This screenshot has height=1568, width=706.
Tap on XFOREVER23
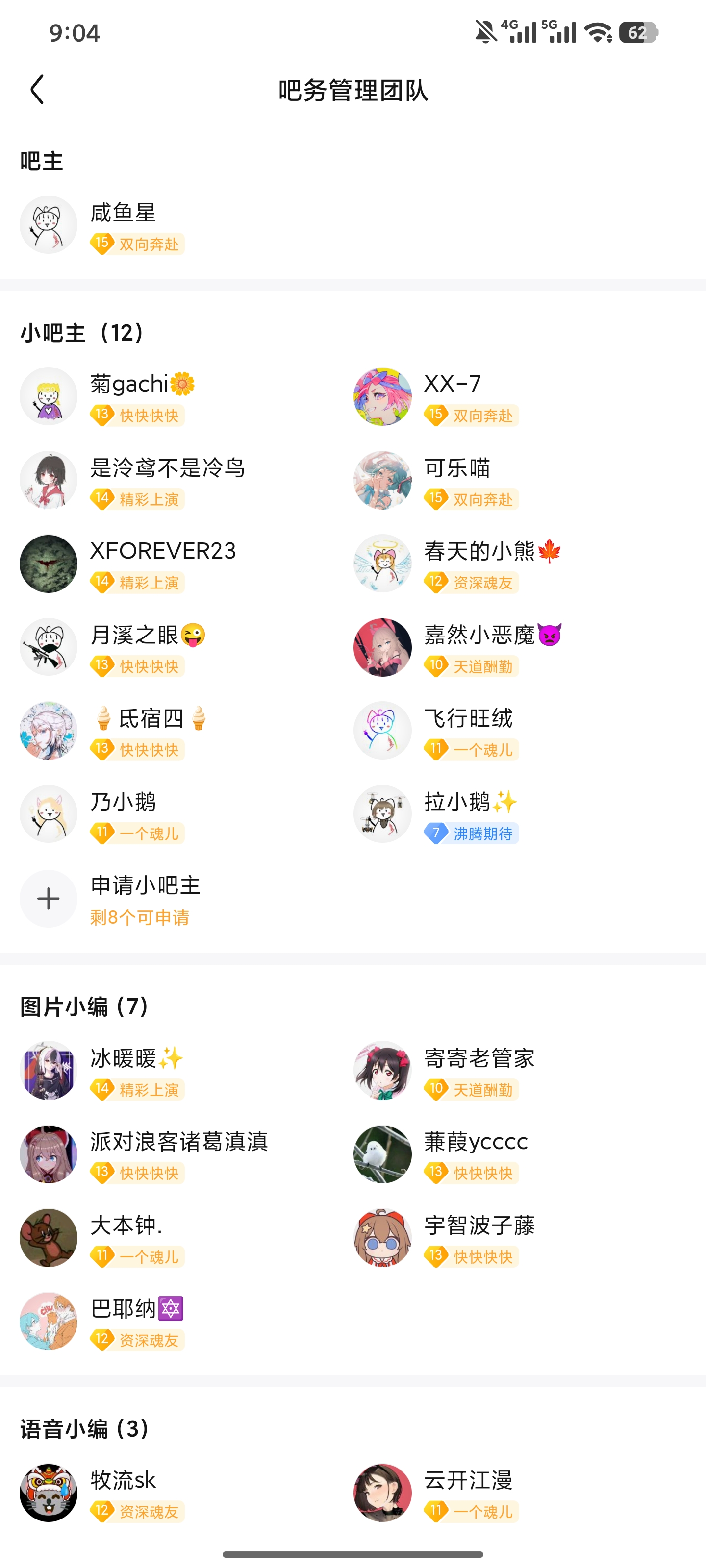pos(163,551)
